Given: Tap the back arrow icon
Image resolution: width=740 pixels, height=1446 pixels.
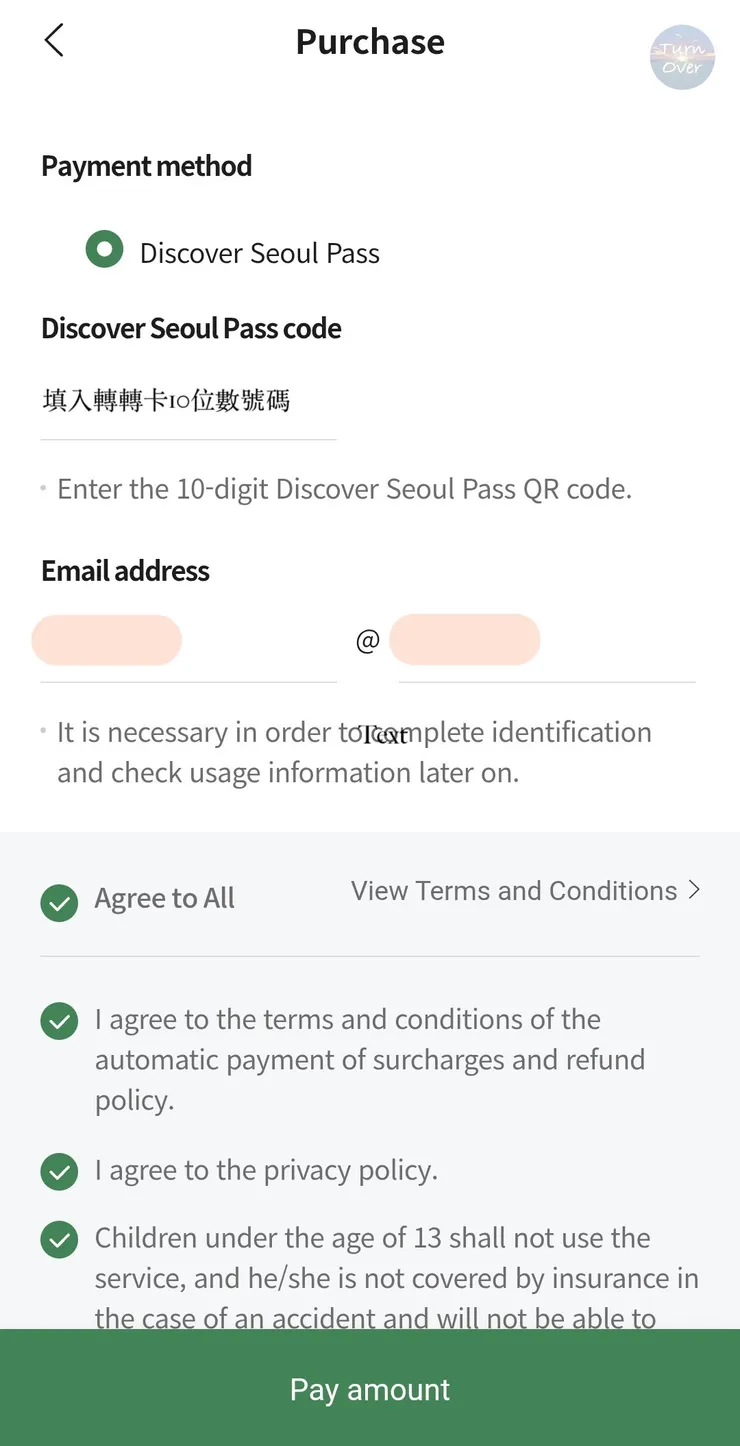Looking at the screenshot, I should 52,41.
